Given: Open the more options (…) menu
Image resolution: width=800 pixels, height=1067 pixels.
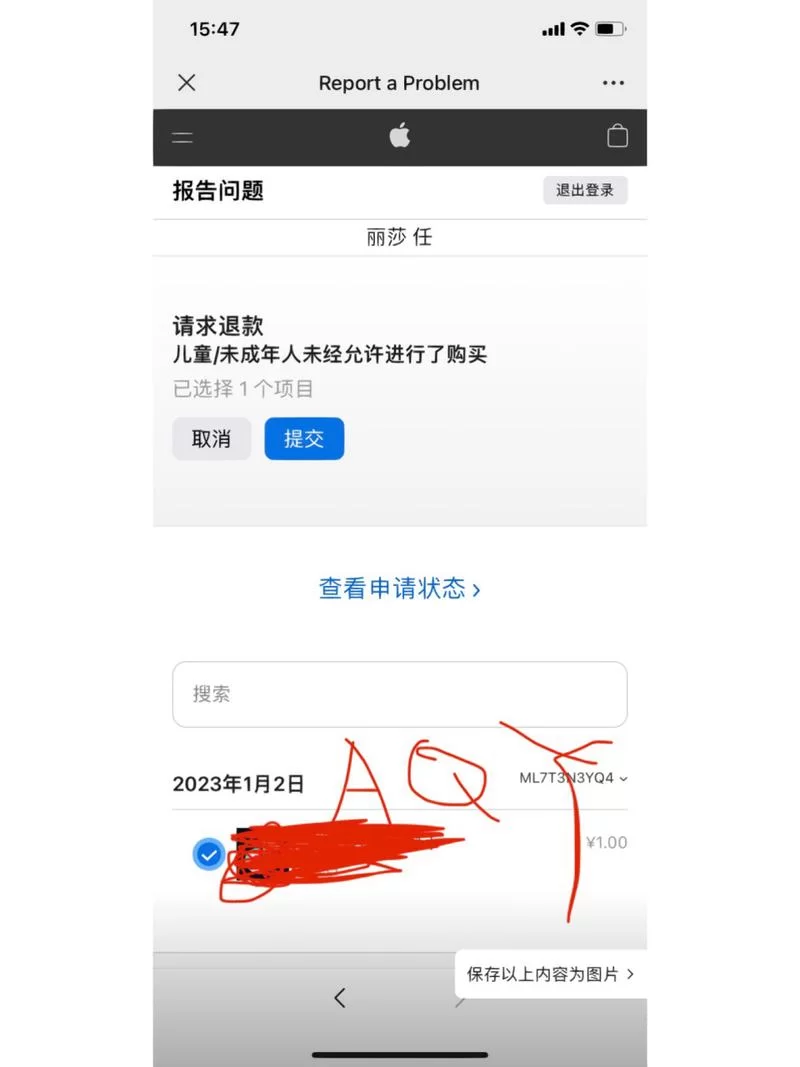Looking at the screenshot, I should coord(614,83).
